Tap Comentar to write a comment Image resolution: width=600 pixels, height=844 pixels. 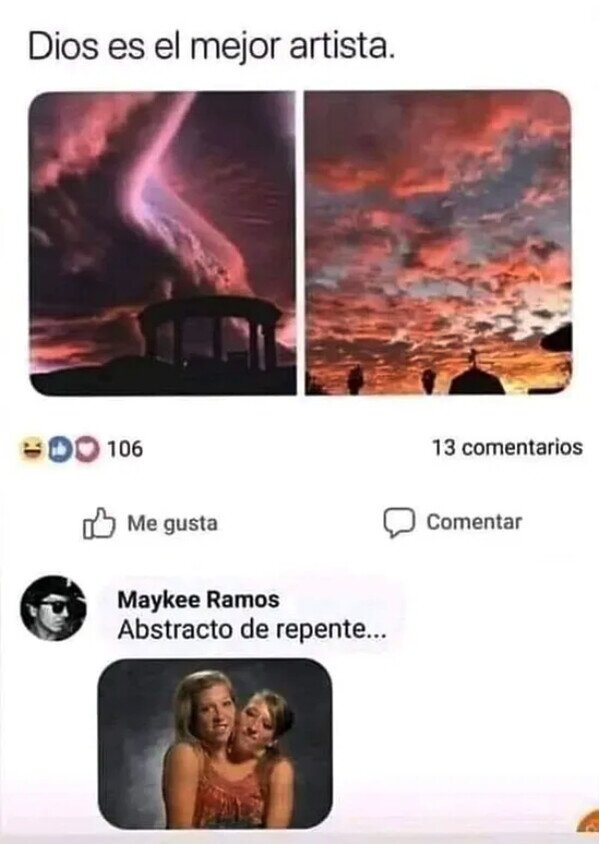click(x=453, y=522)
